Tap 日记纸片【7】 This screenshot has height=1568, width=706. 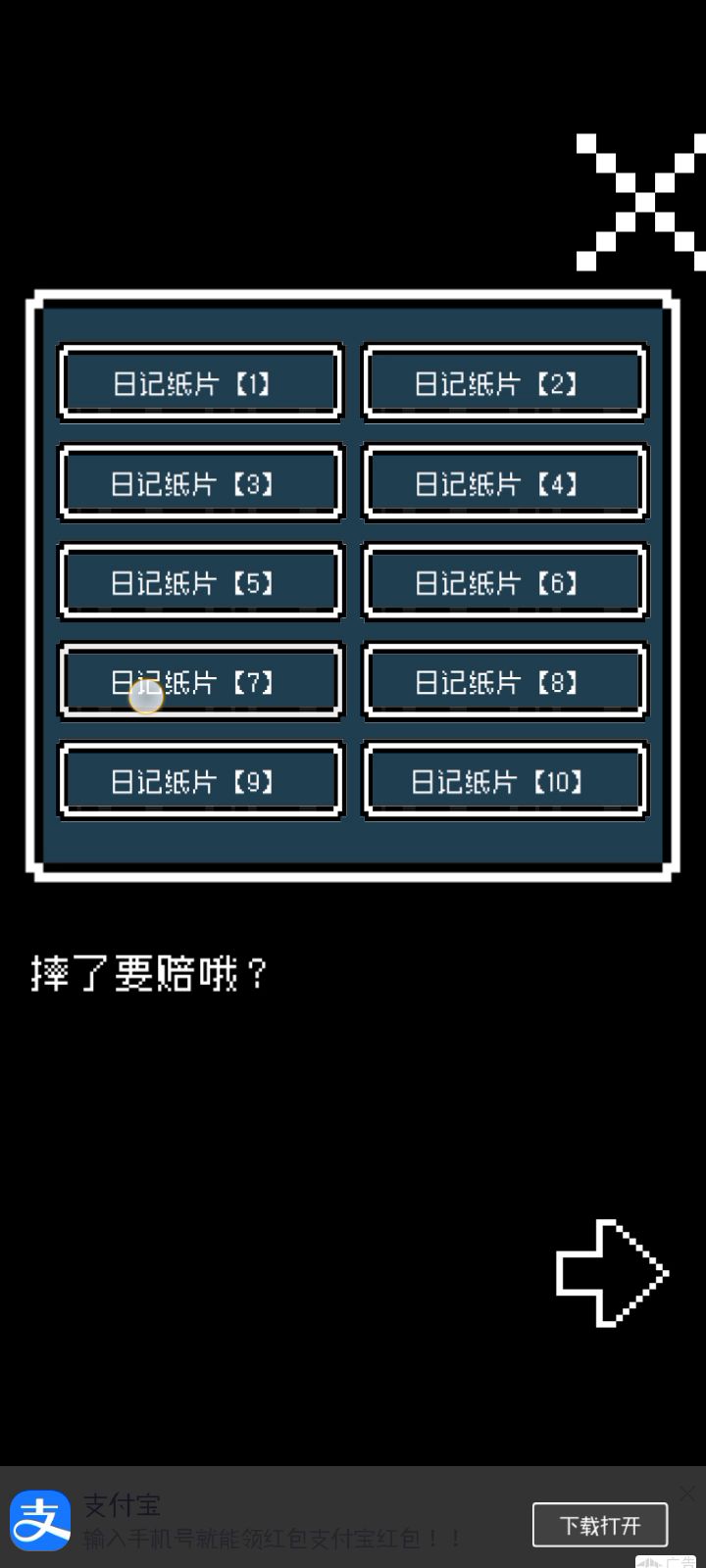tap(201, 682)
